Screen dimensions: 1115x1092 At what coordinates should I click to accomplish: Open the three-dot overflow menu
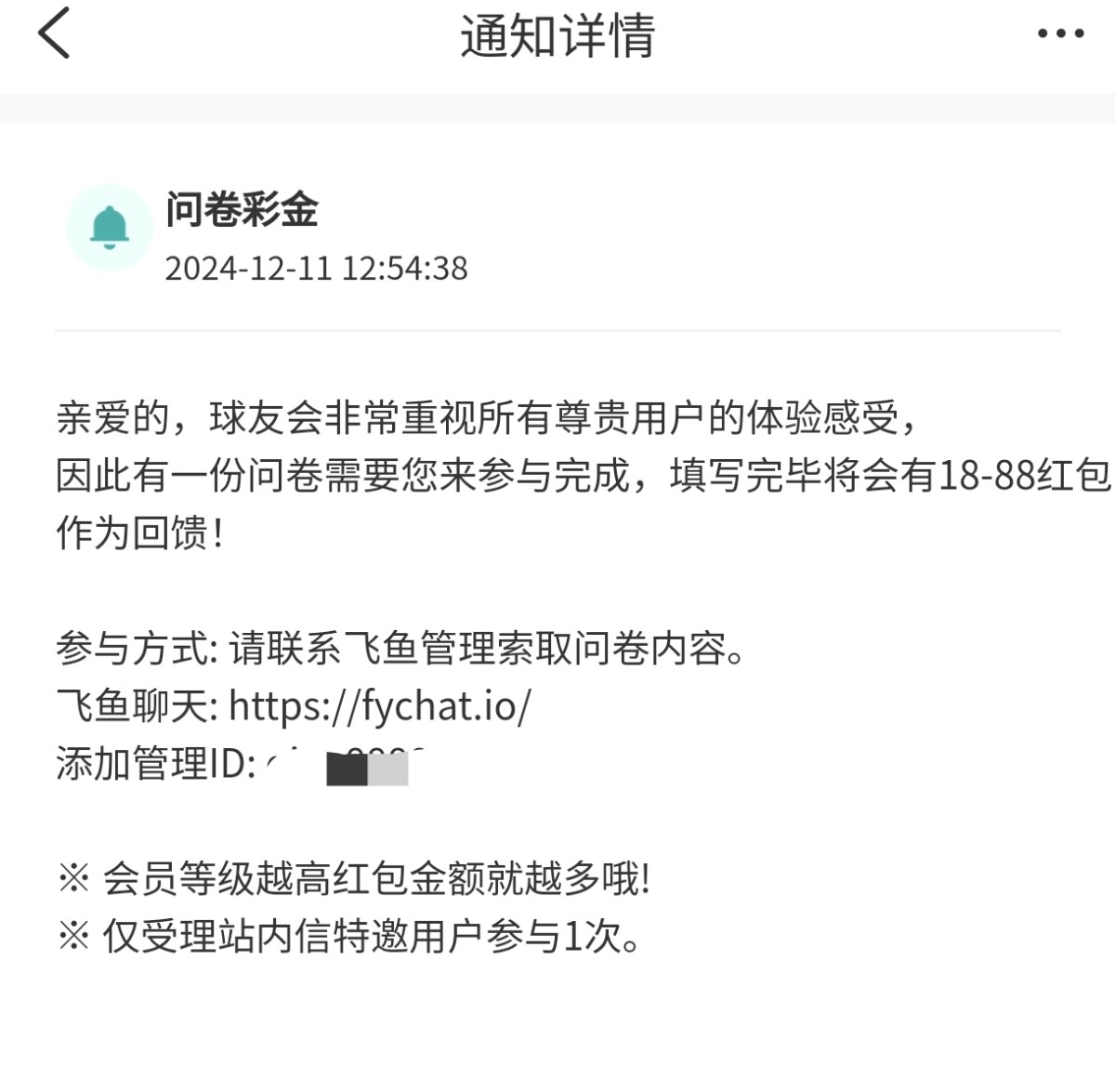[1060, 34]
